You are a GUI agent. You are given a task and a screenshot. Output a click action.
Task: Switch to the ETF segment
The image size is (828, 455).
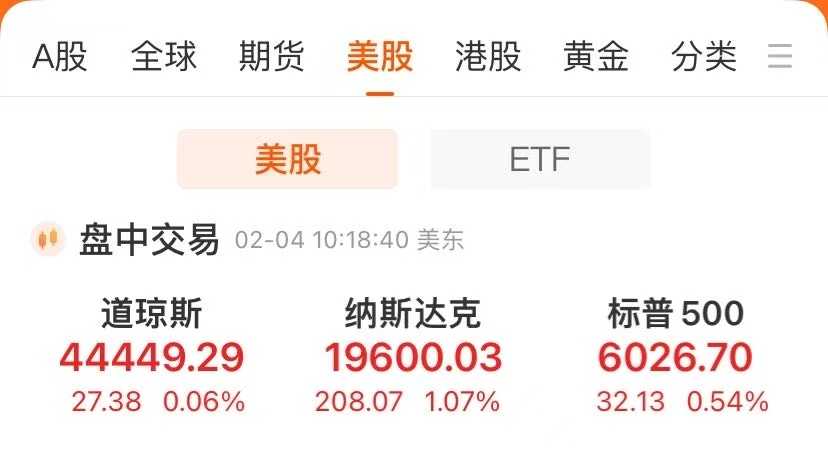pos(540,159)
